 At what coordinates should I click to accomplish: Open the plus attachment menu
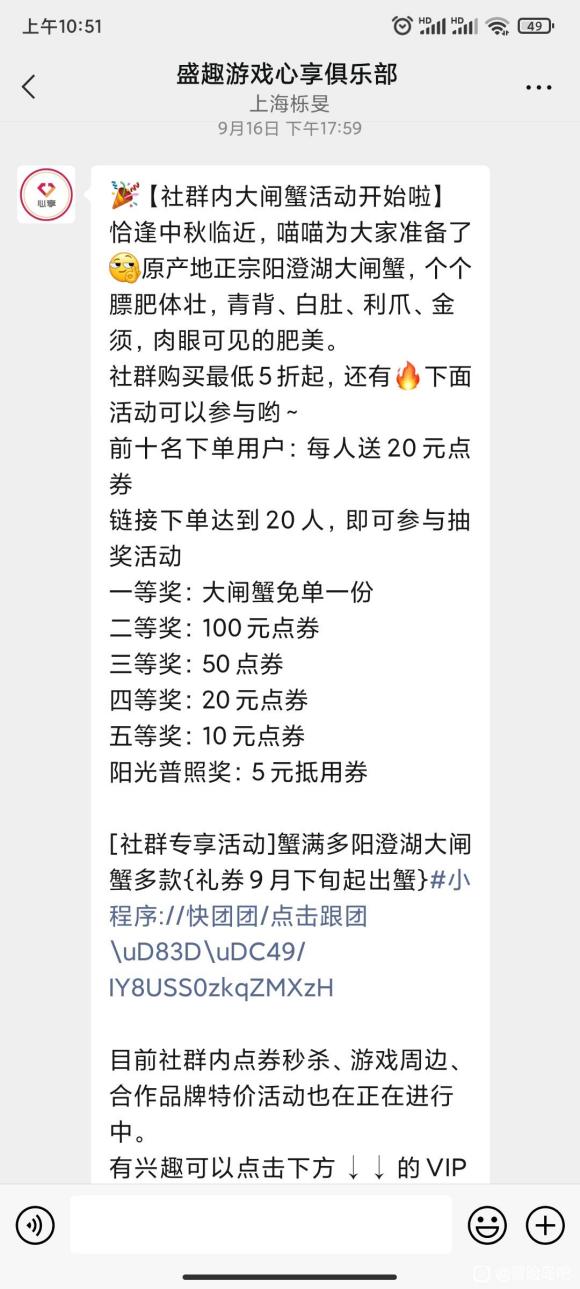point(545,1225)
